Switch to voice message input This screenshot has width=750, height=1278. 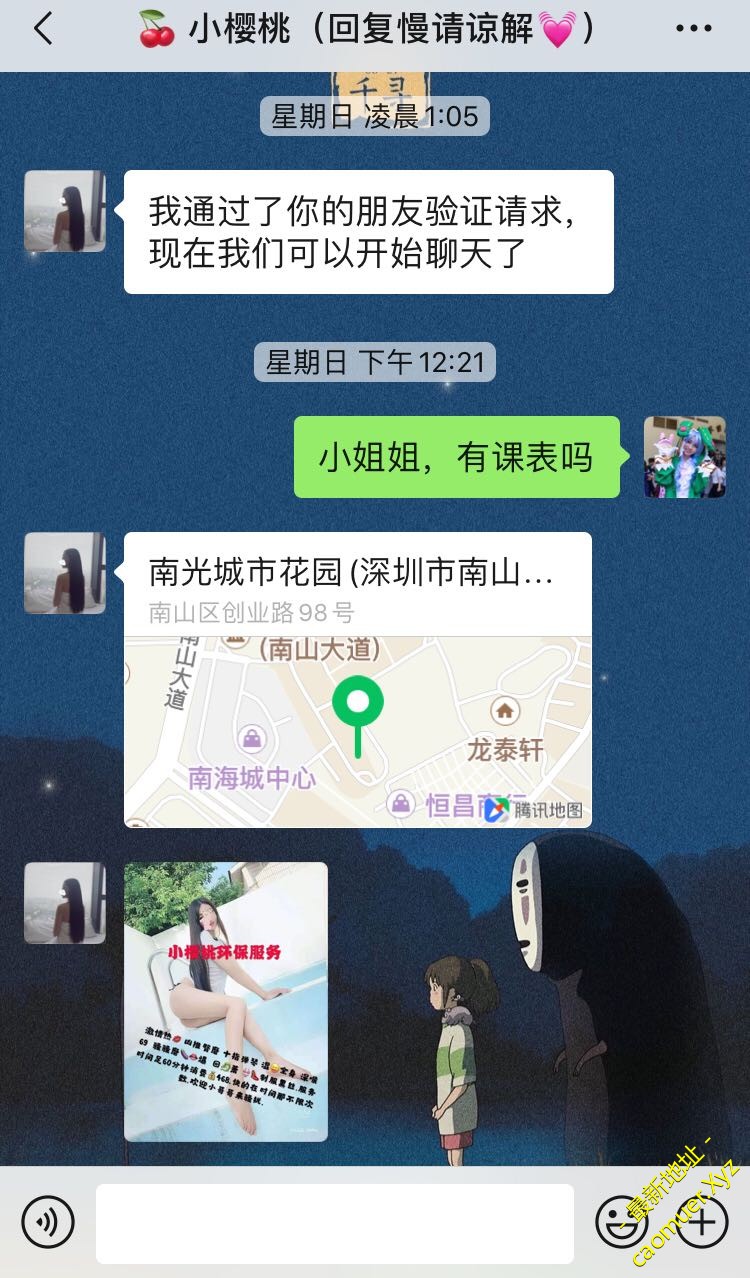pos(48,1222)
